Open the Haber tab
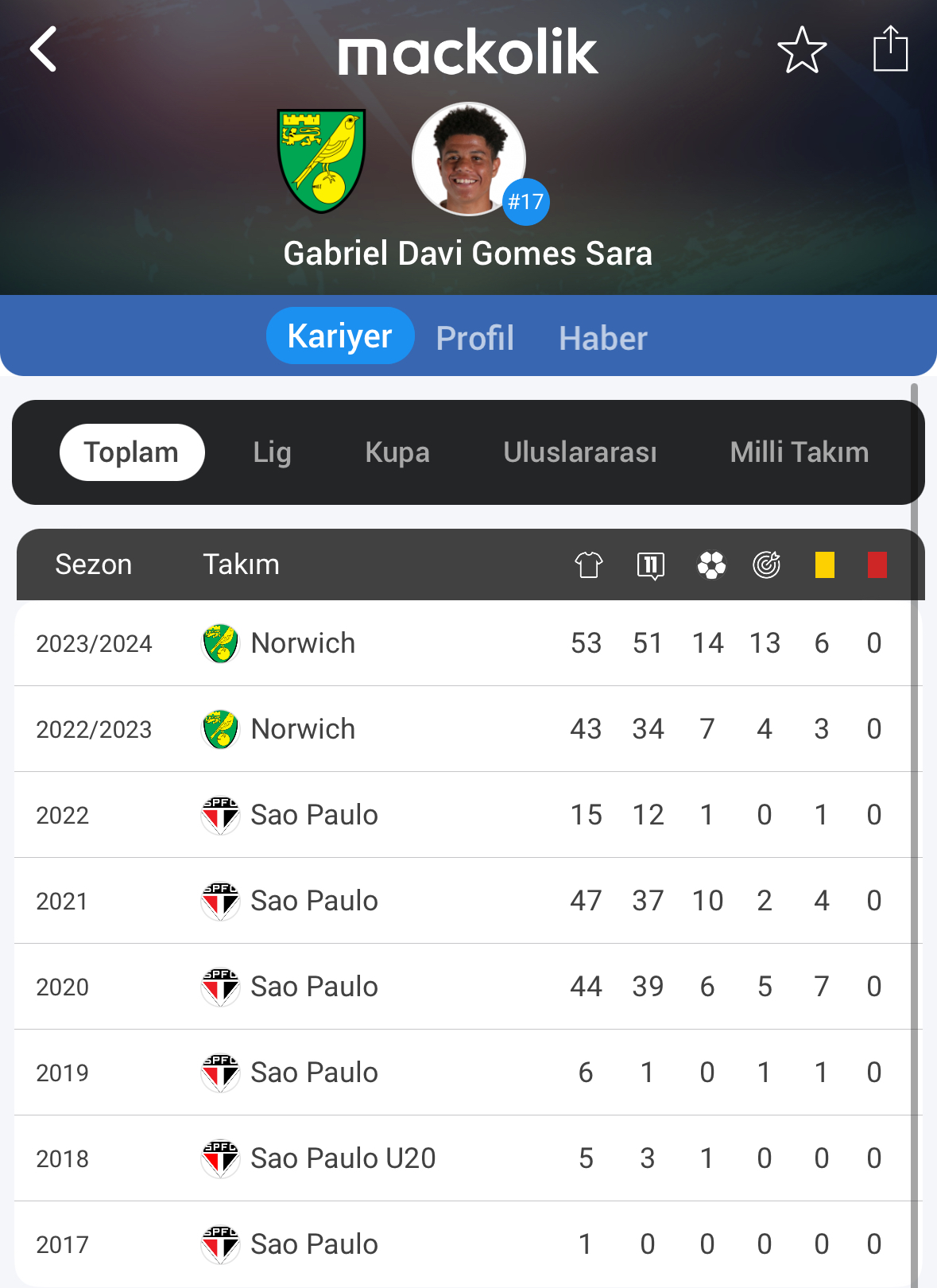 pyautogui.click(x=602, y=338)
